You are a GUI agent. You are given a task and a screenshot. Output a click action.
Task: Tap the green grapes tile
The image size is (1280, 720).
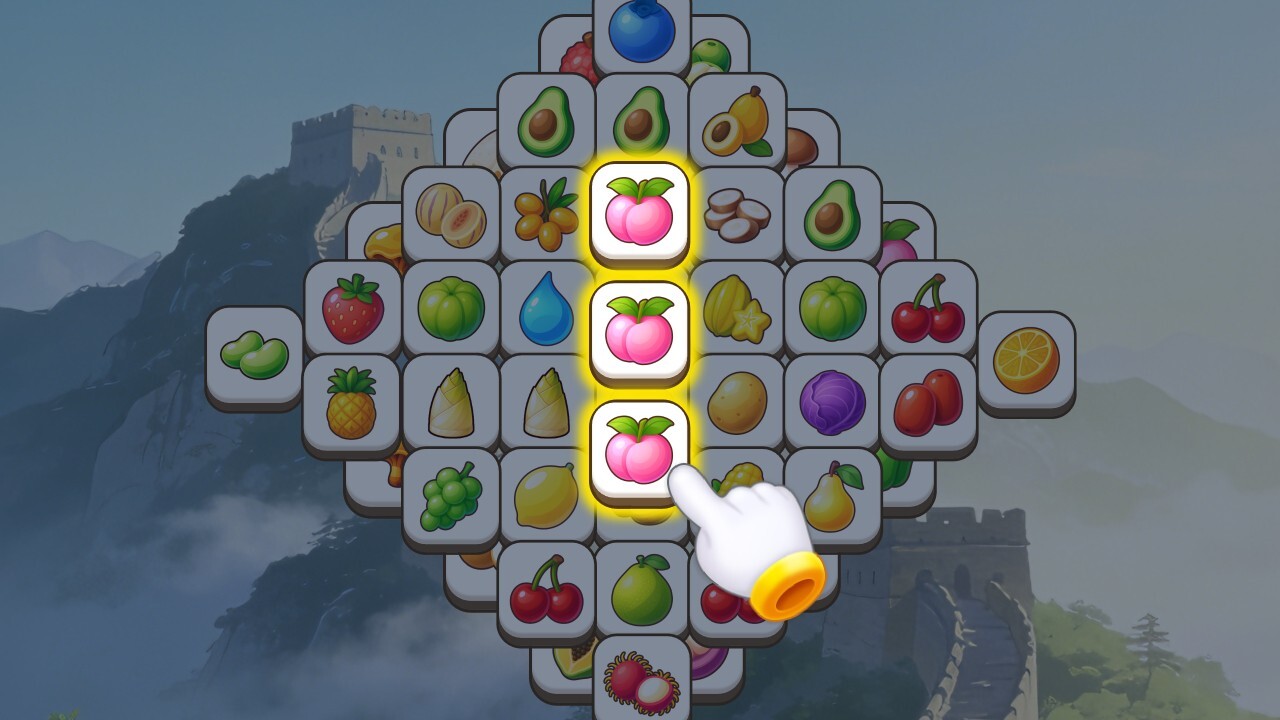click(450, 496)
